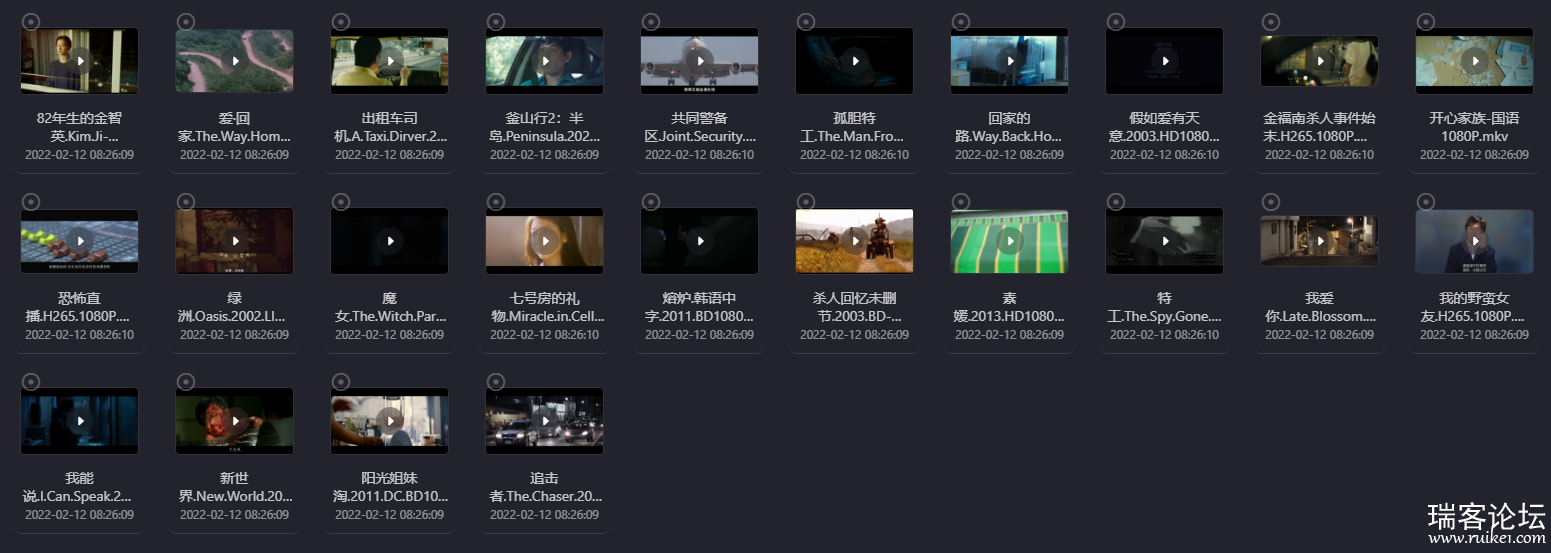The width and height of the screenshot is (1551, 553).
Task: Play 釜山行2：半岛 Peninsula
Action: 545,61
